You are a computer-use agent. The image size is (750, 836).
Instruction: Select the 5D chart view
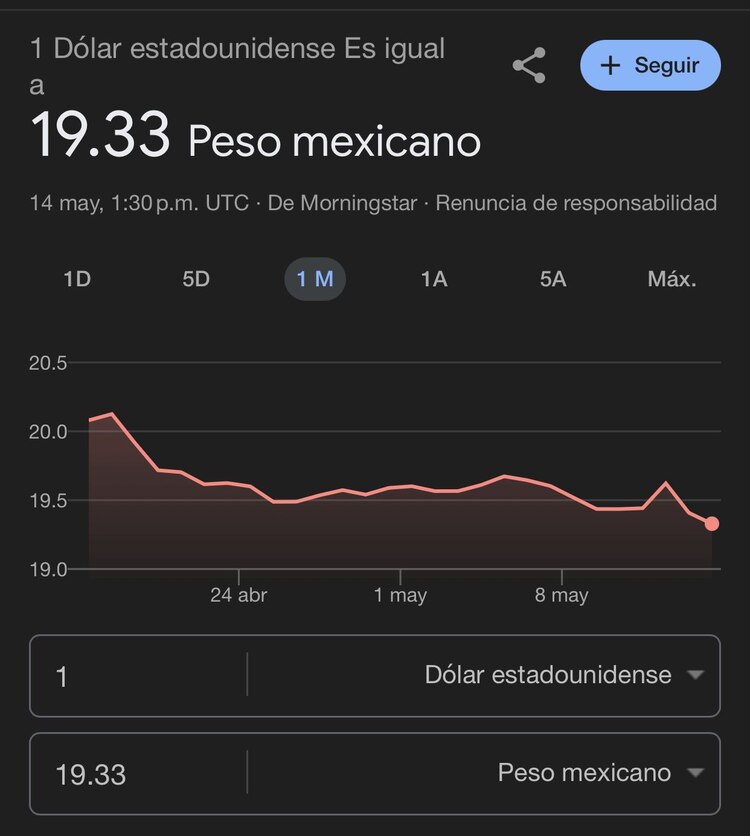[196, 280]
